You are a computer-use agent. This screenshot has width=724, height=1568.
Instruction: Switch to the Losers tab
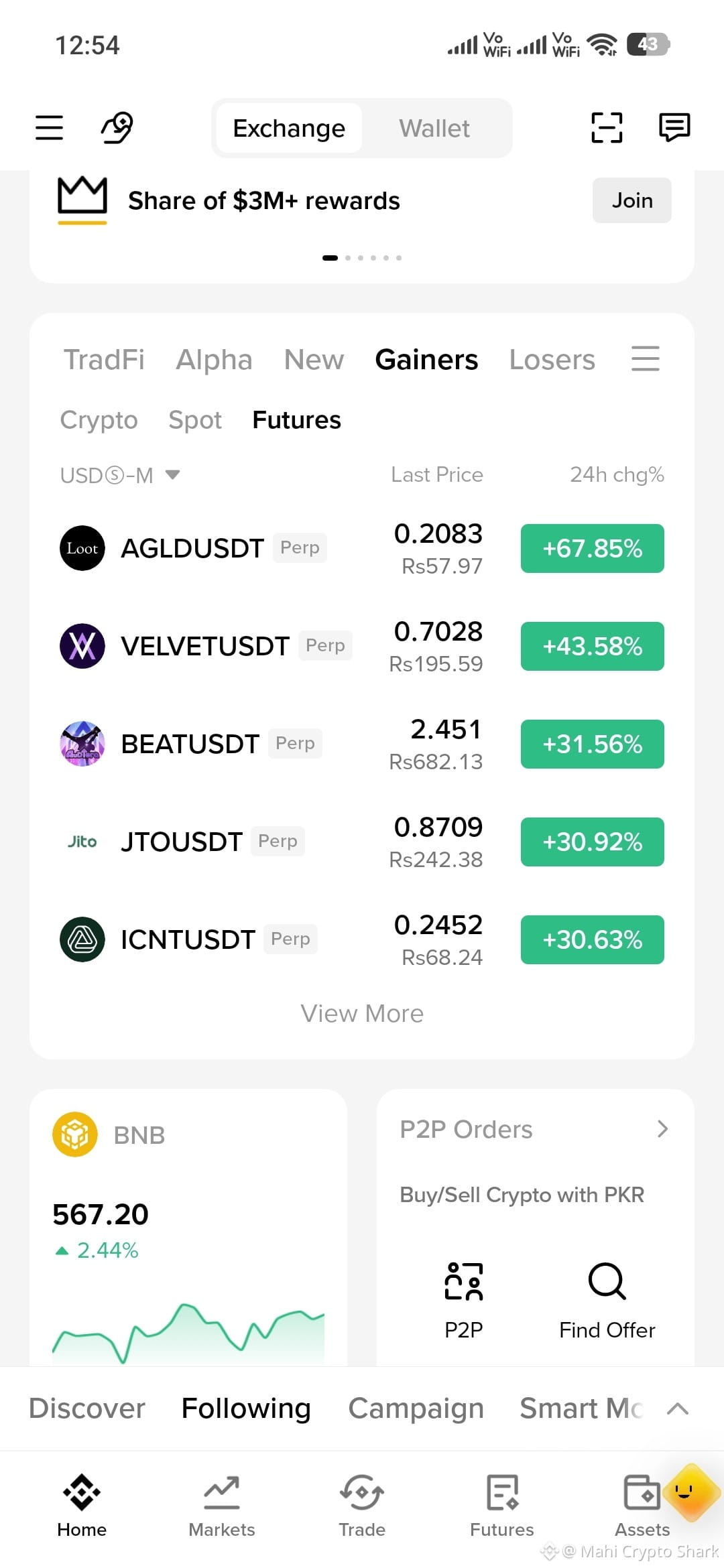pyautogui.click(x=552, y=360)
